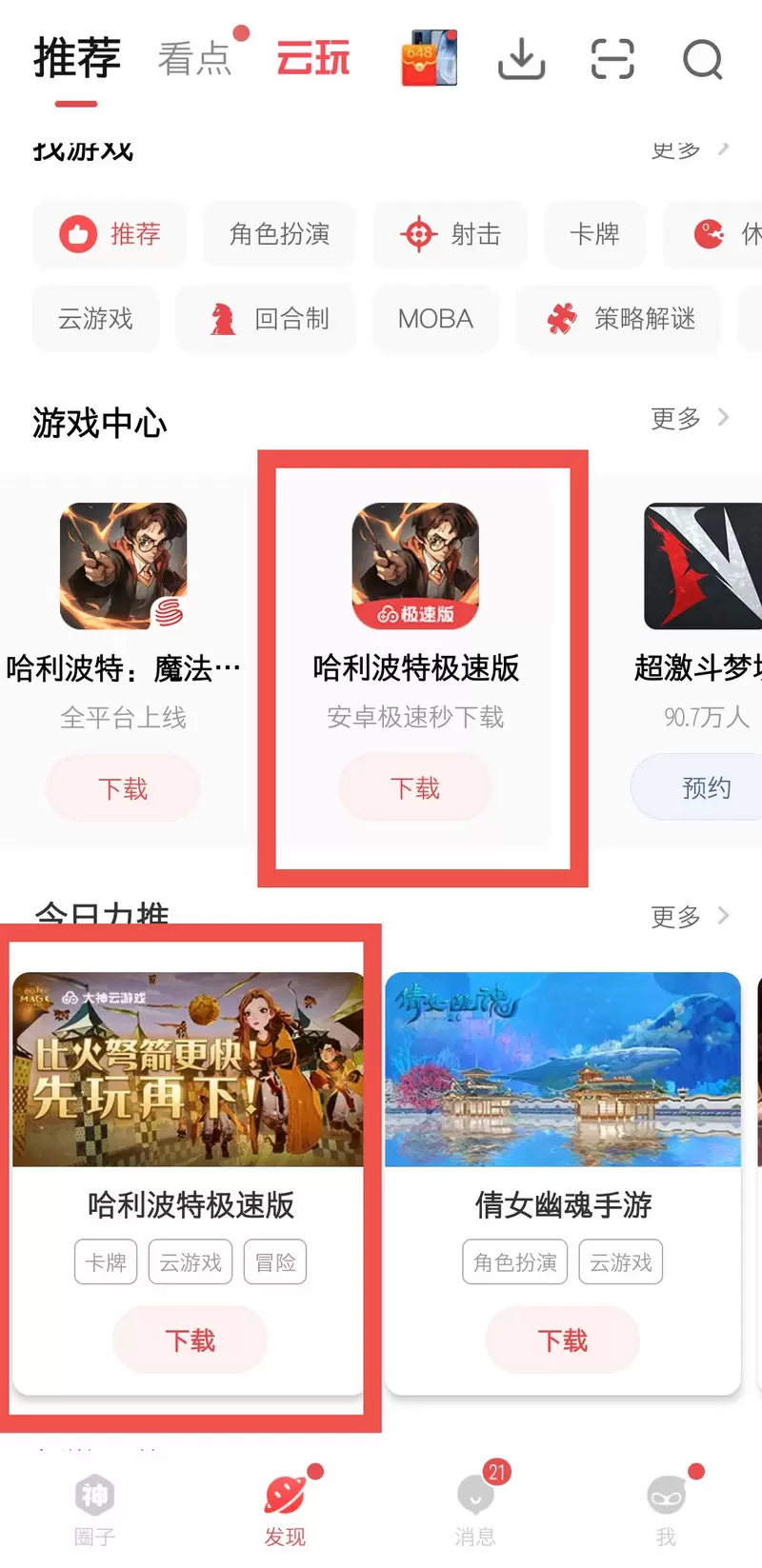Filter games by MOBA

435,319
